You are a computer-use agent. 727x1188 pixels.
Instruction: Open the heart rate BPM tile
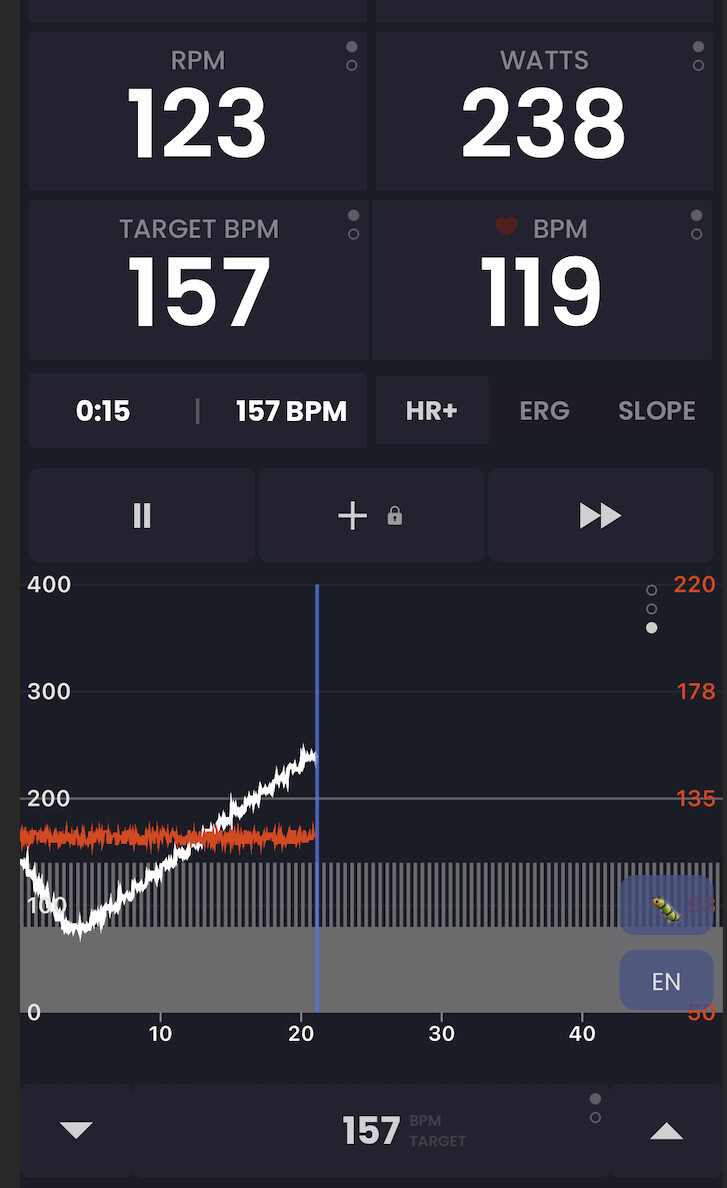point(542,281)
